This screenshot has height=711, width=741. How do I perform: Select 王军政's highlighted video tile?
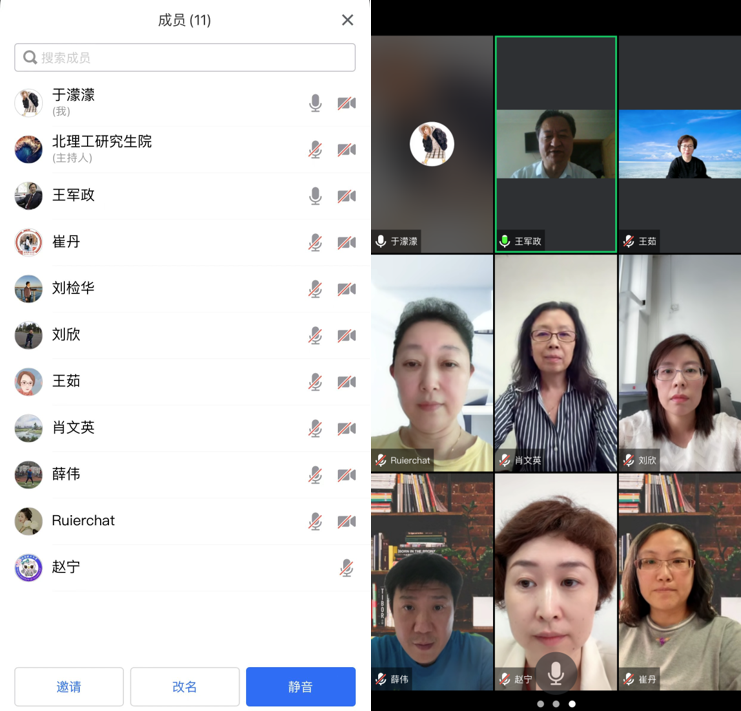click(x=556, y=144)
